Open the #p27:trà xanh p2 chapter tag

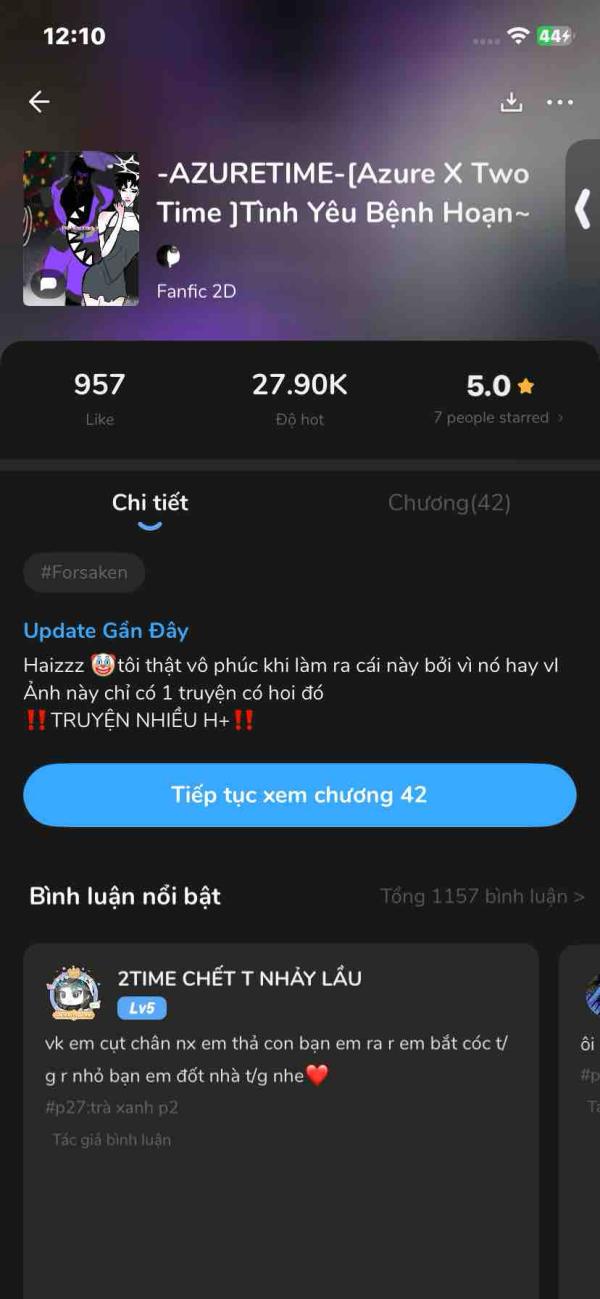tap(112, 1107)
